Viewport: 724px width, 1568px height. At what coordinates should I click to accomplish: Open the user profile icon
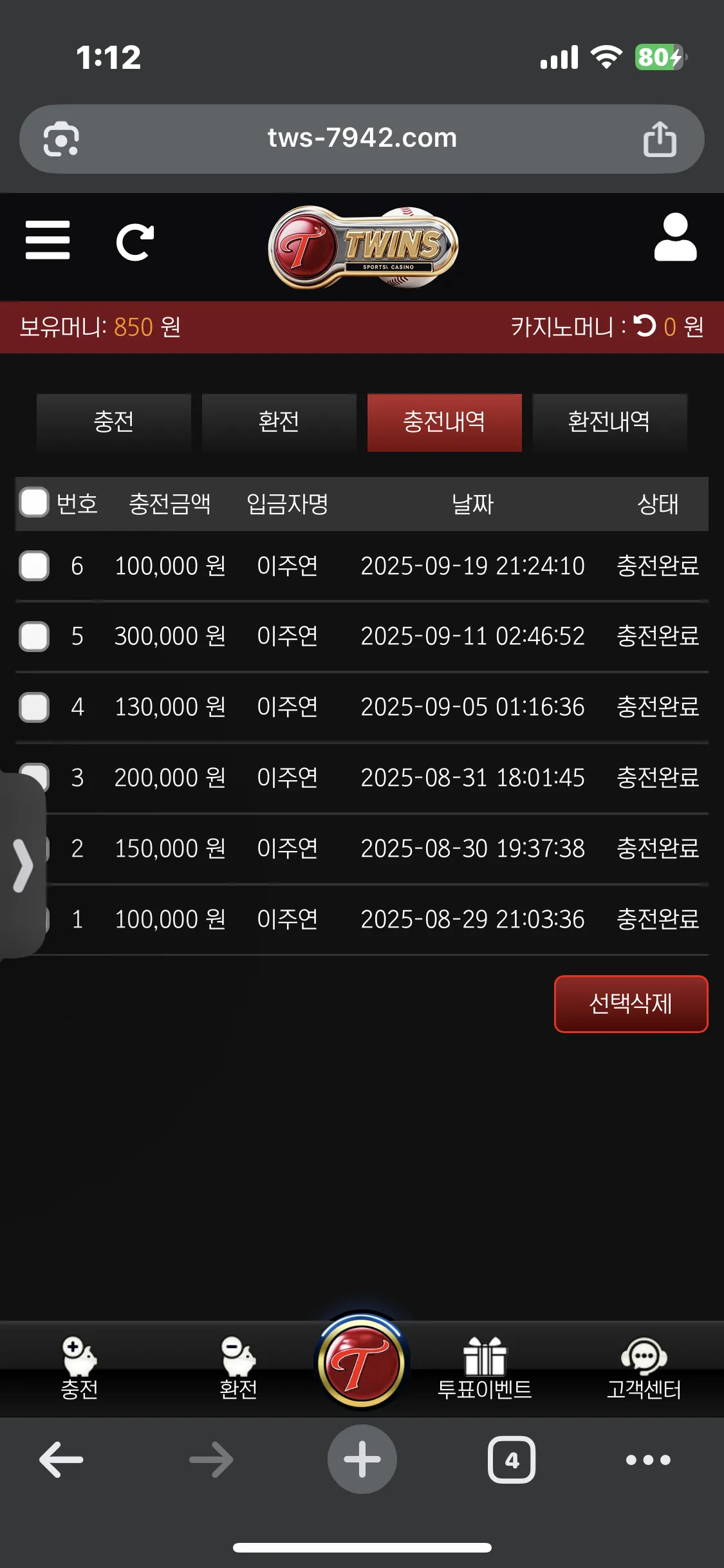[x=675, y=238]
